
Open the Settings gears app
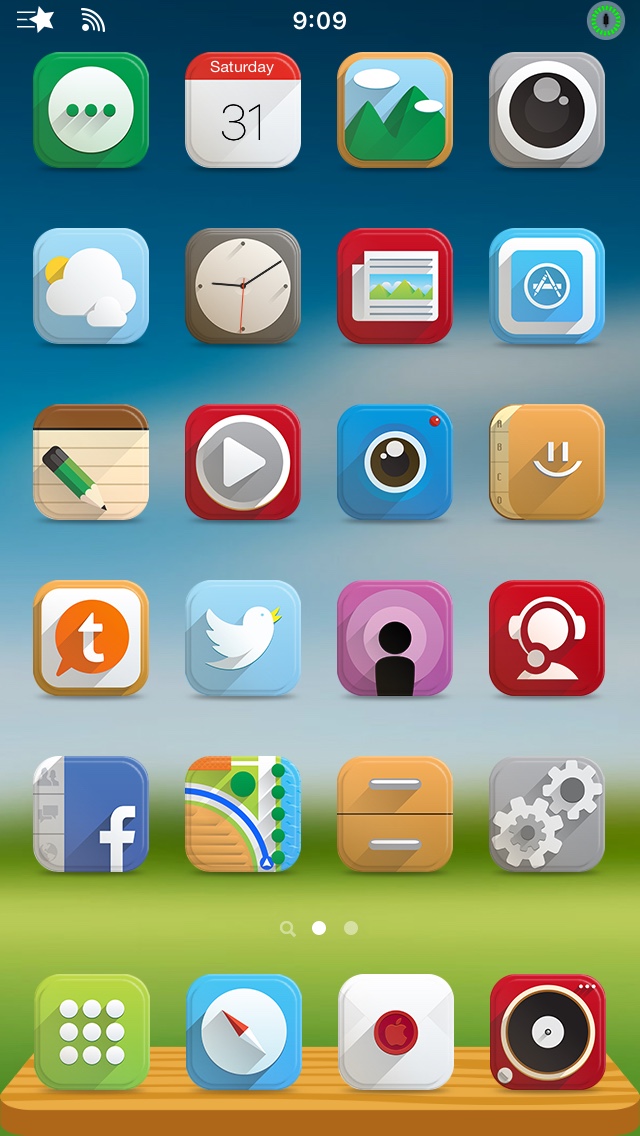pyautogui.click(x=547, y=814)
